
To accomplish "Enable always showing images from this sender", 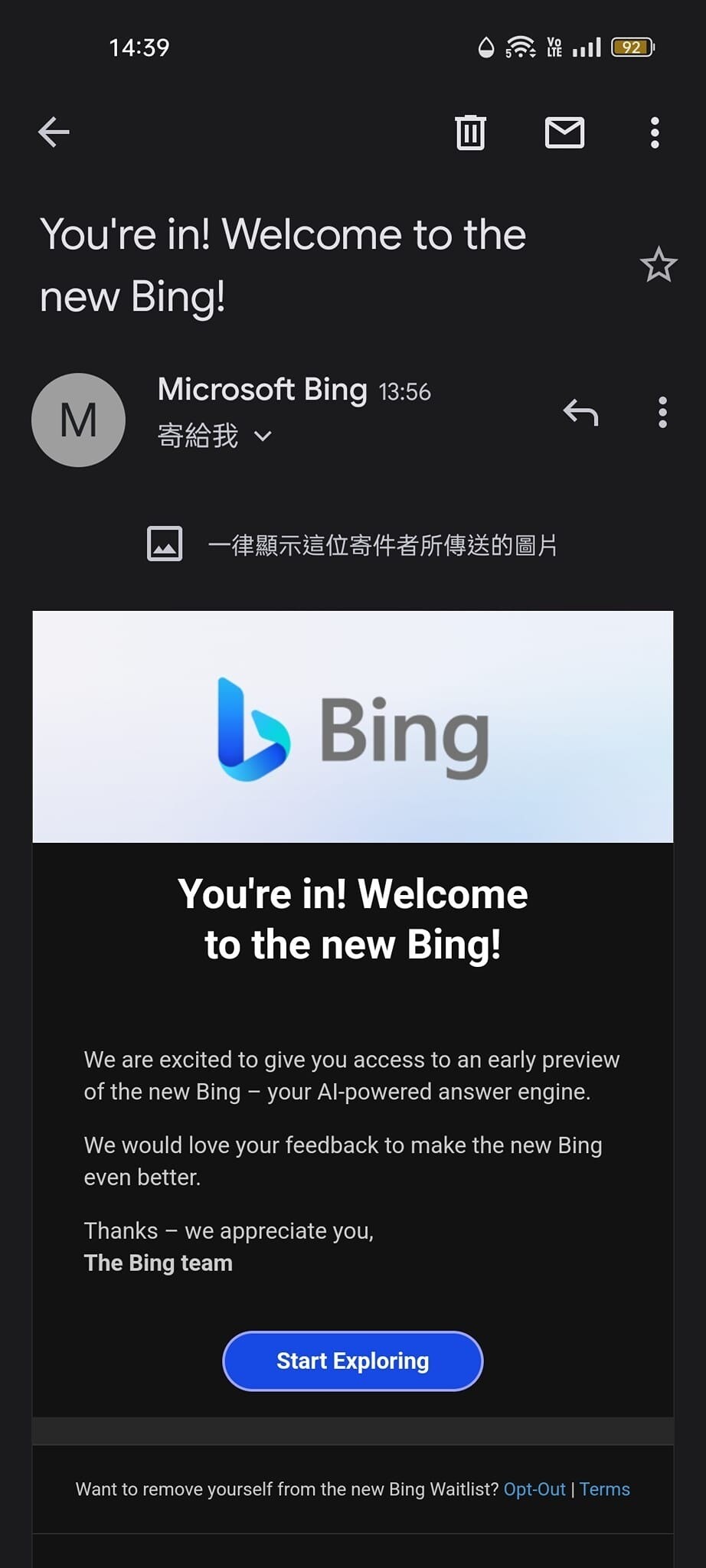I will [383, 544].
